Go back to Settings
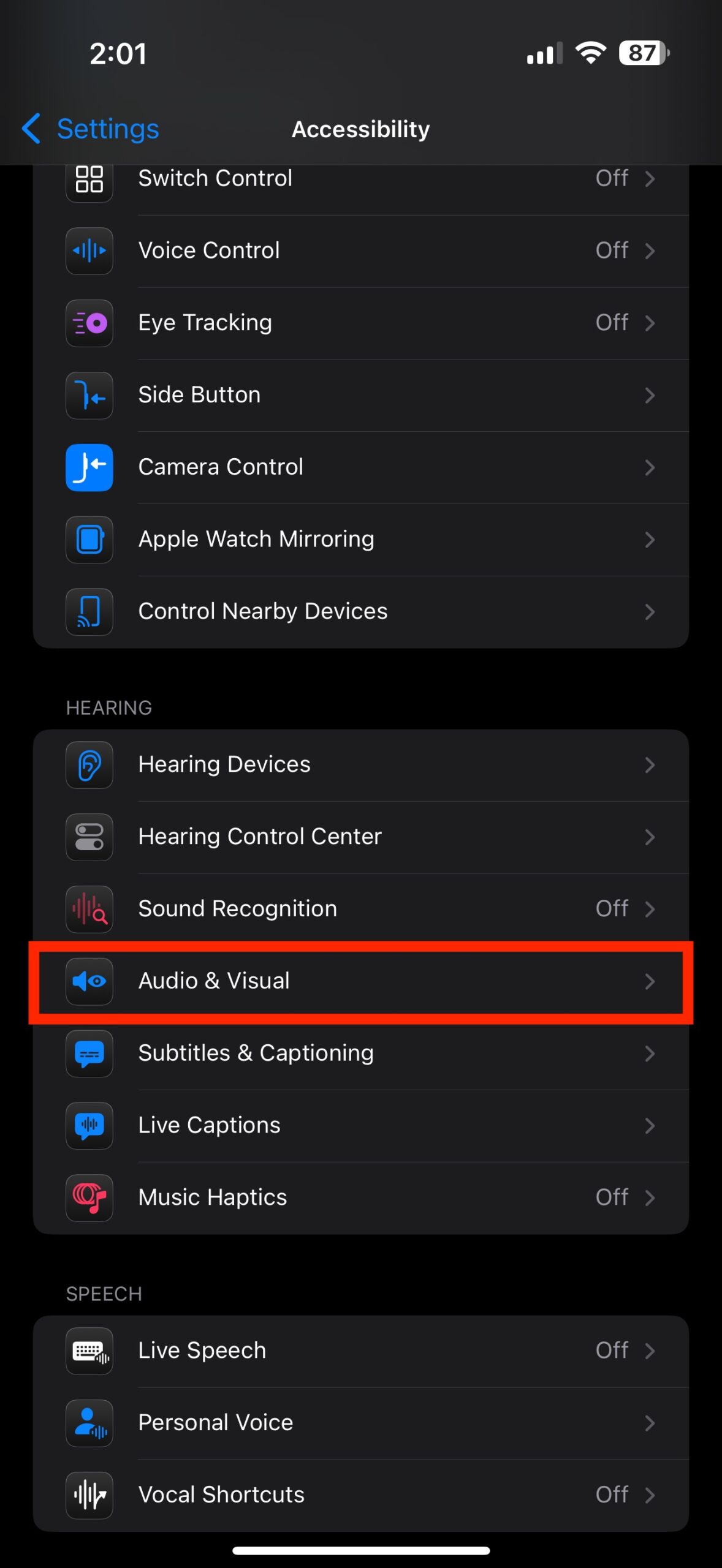This screenshot has width=722, height=1568. 91,129
